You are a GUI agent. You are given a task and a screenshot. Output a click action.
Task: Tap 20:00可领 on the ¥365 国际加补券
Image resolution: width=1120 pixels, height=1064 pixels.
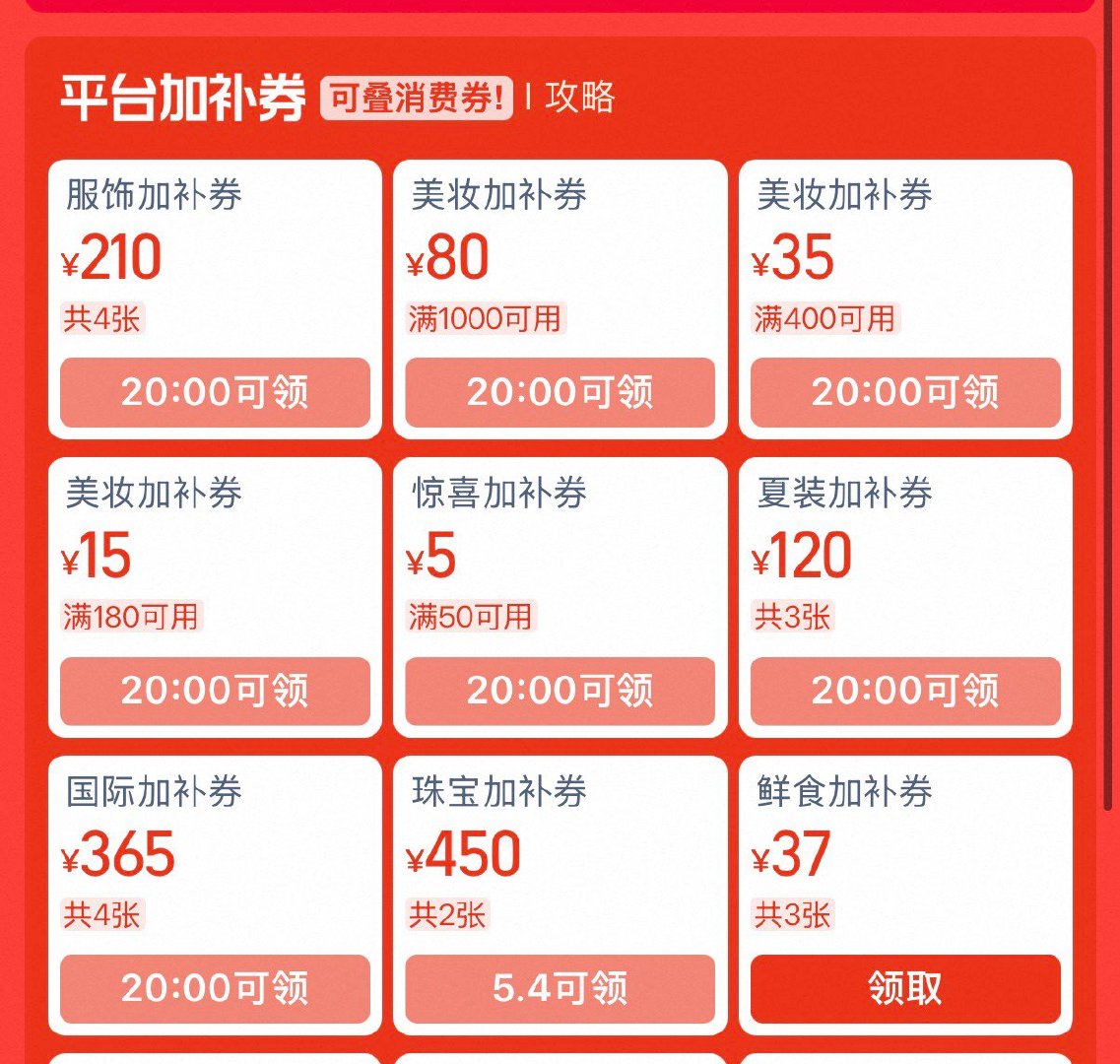pos(215,988)
